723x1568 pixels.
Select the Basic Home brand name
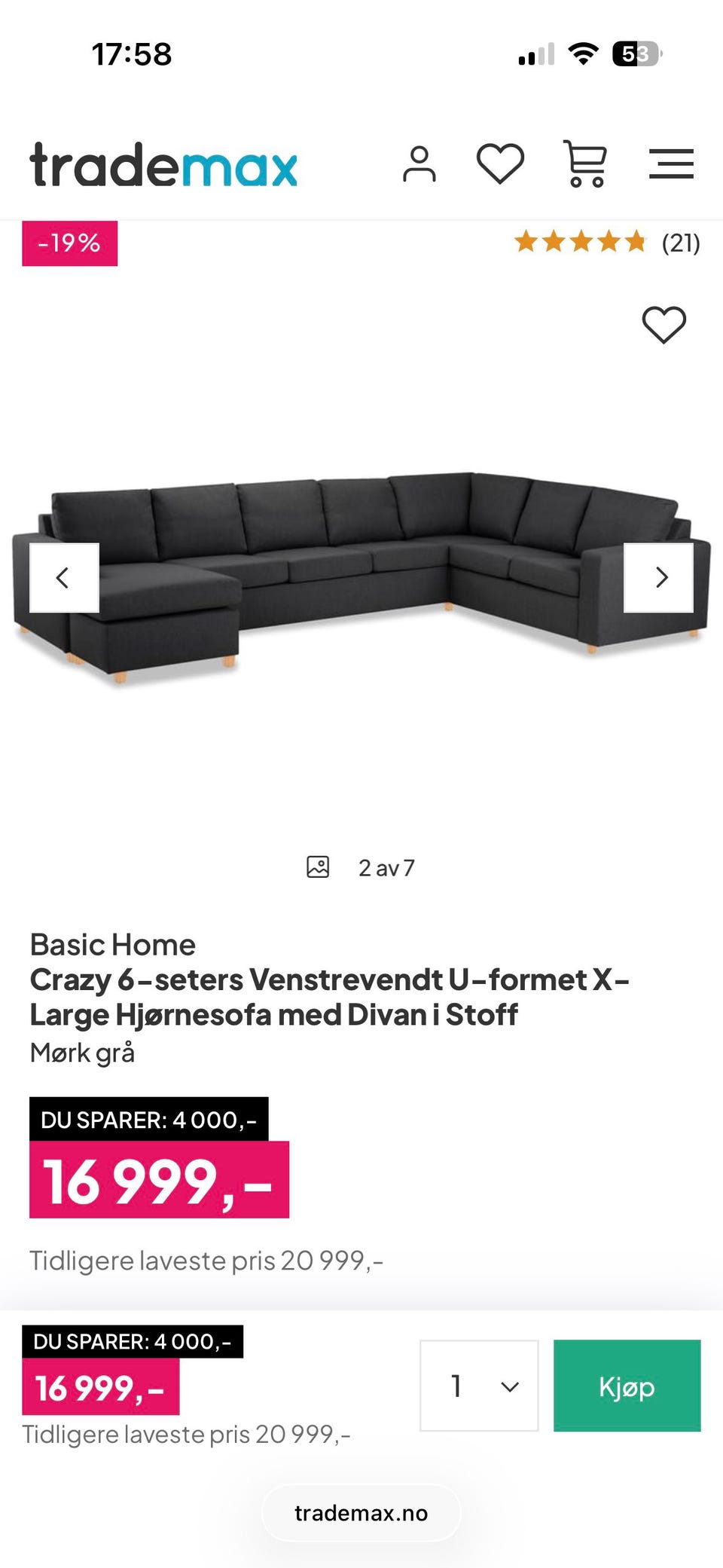[x=112, y=943]
